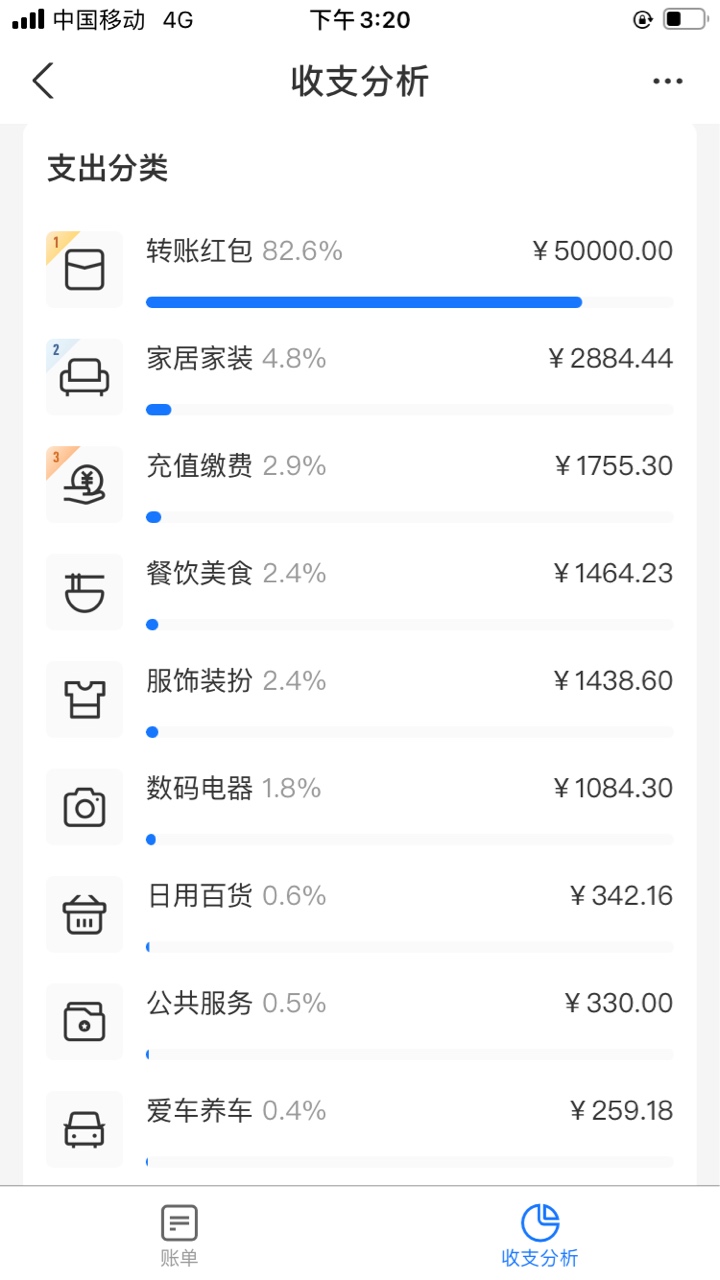Open the 转账红包 expense category
This screenshot has width=720, height=1280.
click(x=360, y=270)
